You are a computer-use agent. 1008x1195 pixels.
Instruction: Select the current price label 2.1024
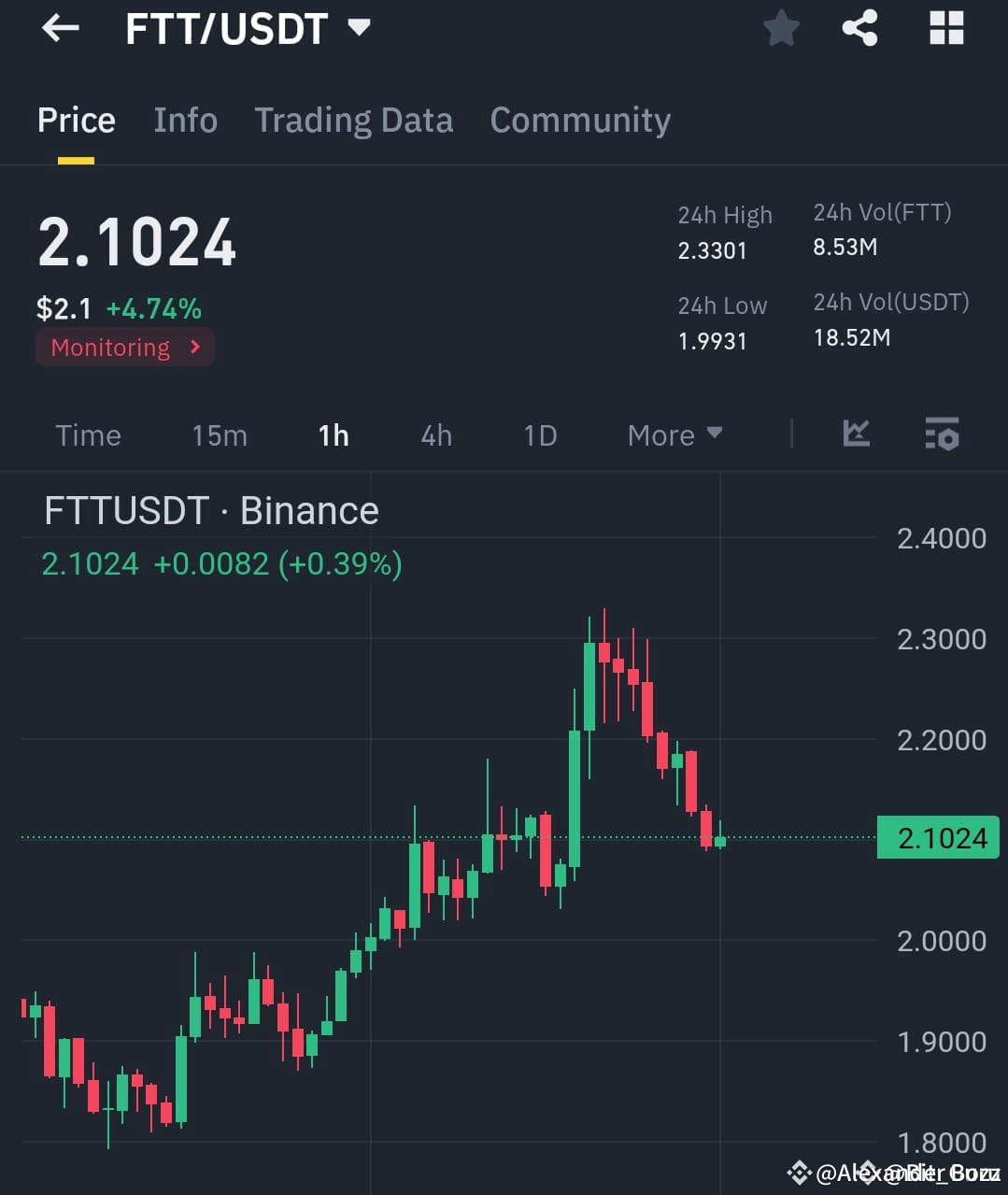pyautogui.click(x=938, y=838)
